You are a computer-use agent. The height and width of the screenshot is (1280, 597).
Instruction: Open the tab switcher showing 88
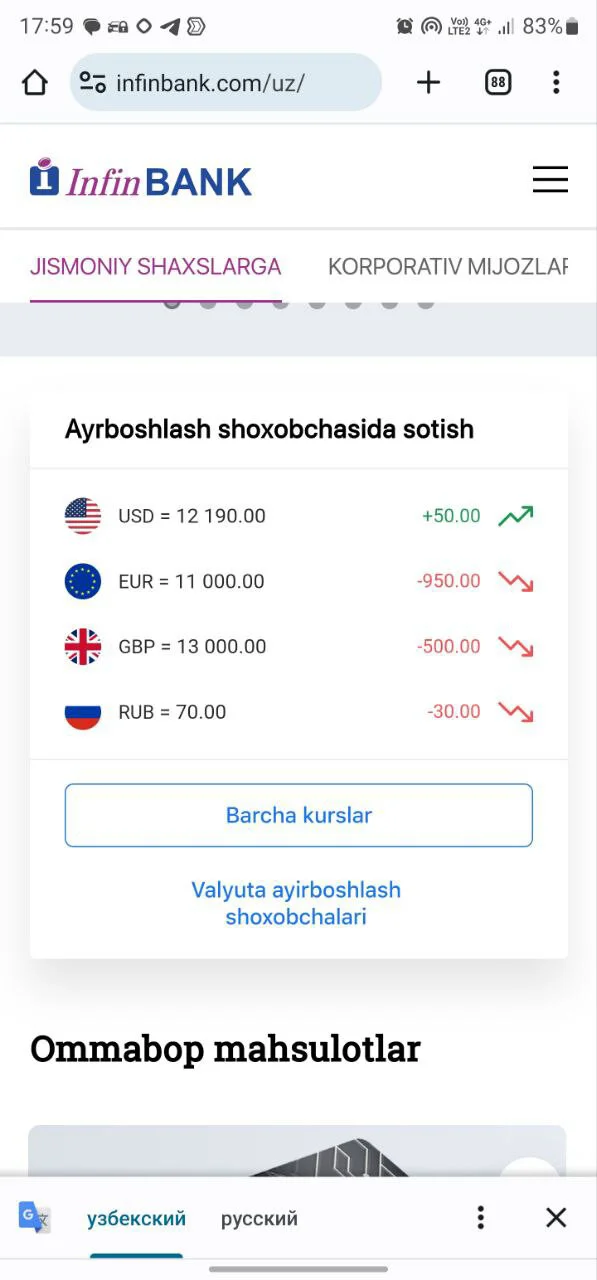click(497, 82)
